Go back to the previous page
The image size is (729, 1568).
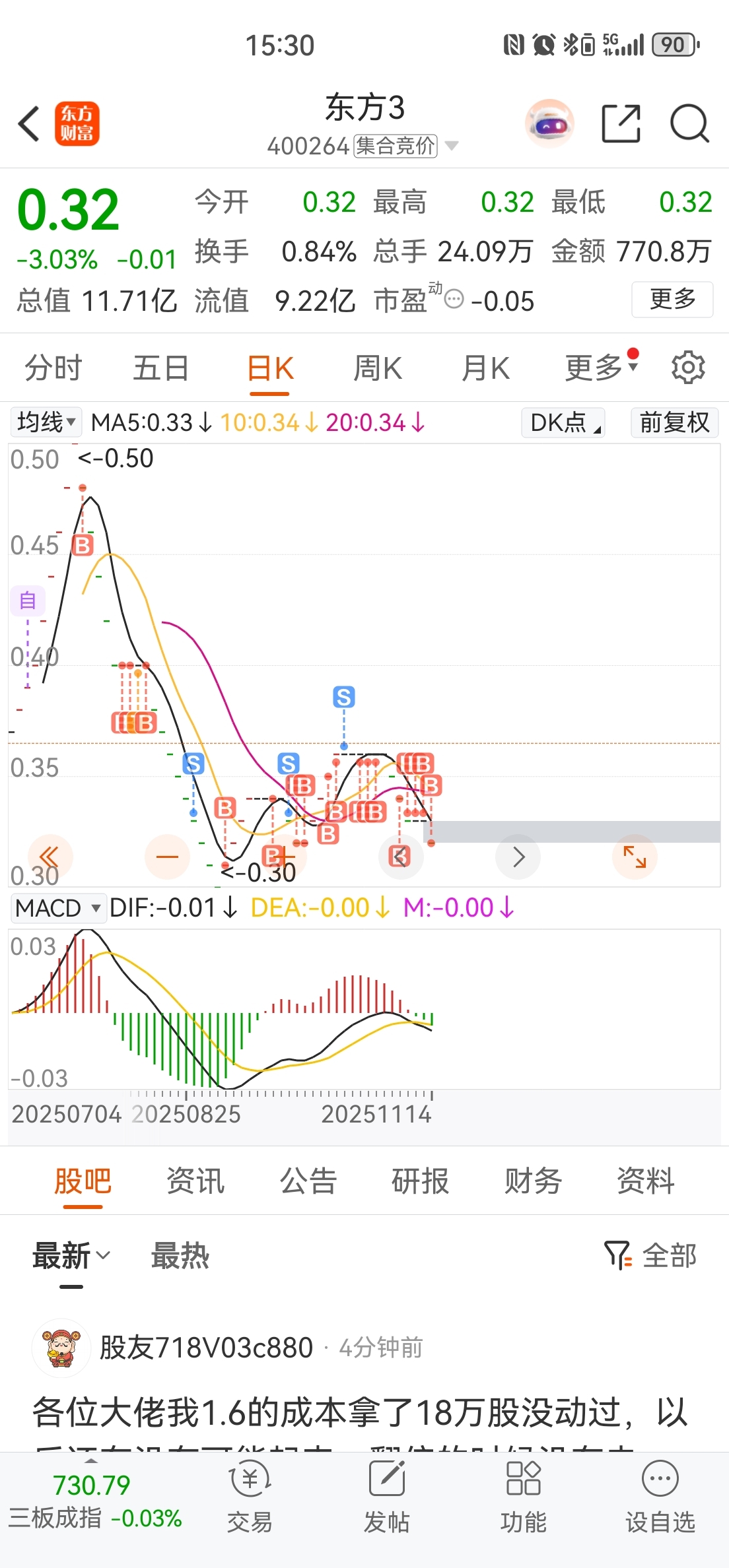29,124
